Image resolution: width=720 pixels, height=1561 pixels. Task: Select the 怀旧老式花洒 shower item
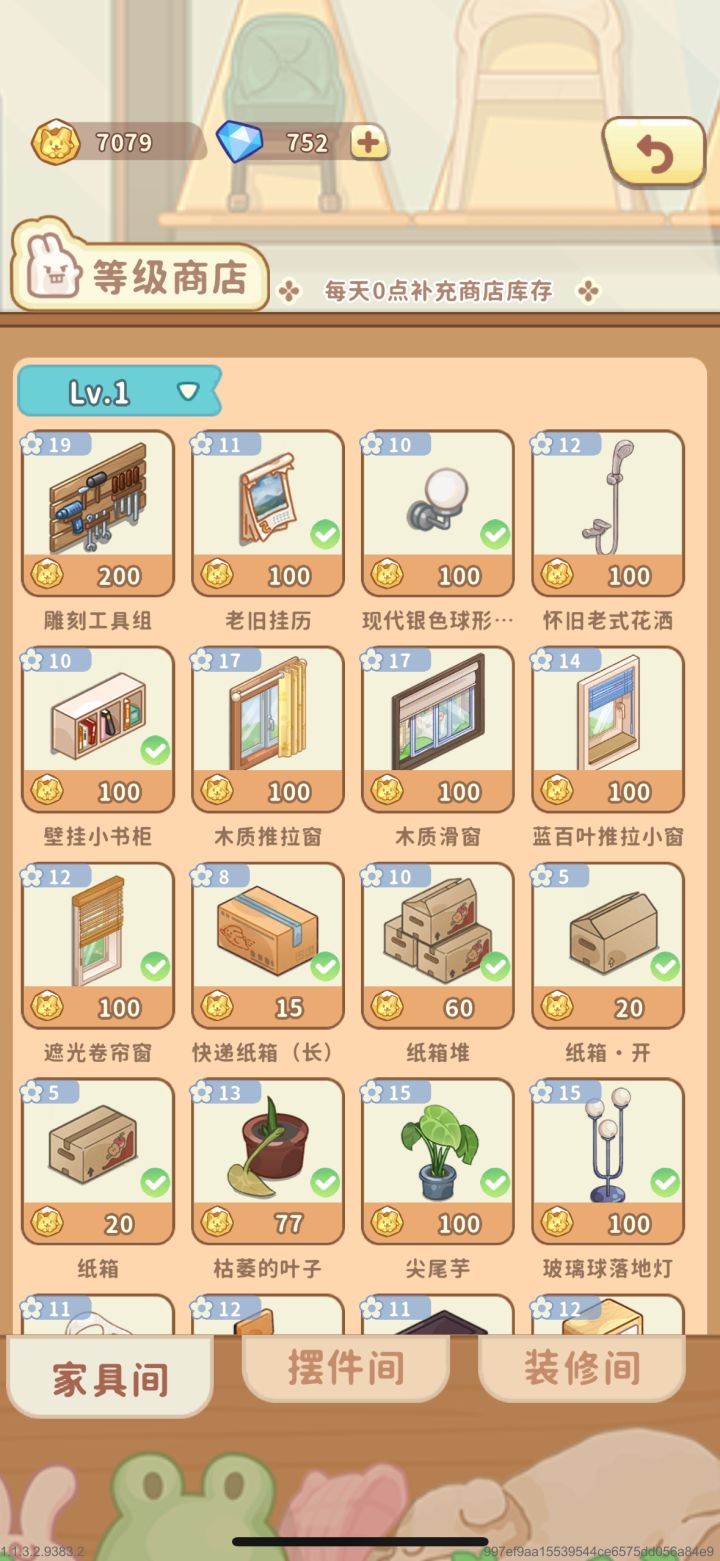click(607, 510)
